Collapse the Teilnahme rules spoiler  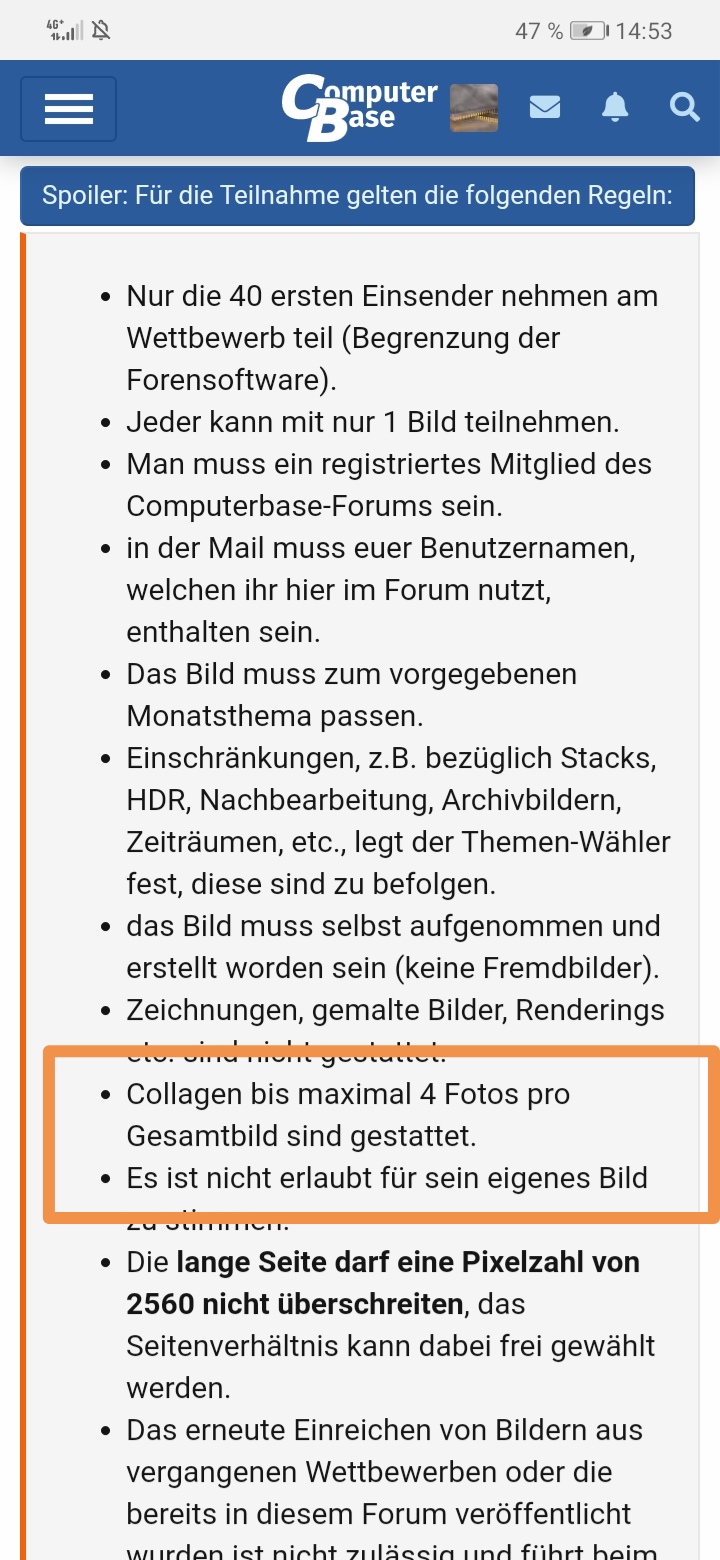pos(357,195)
